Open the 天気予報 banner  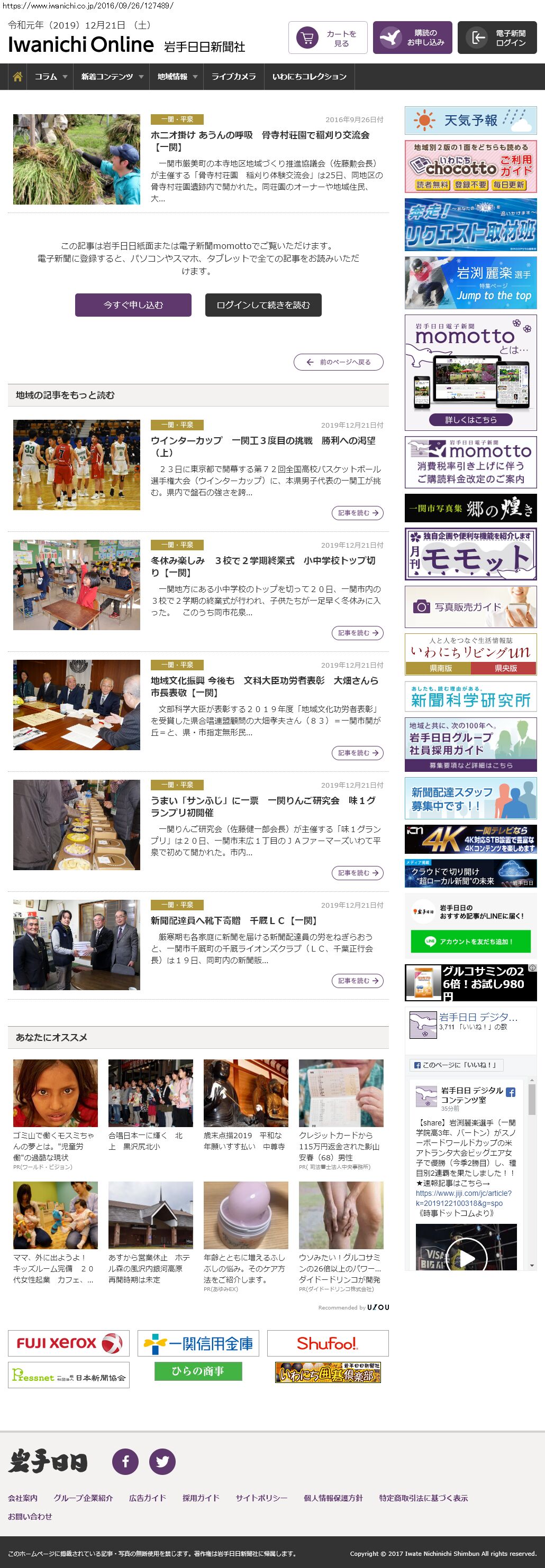point(470,120)
